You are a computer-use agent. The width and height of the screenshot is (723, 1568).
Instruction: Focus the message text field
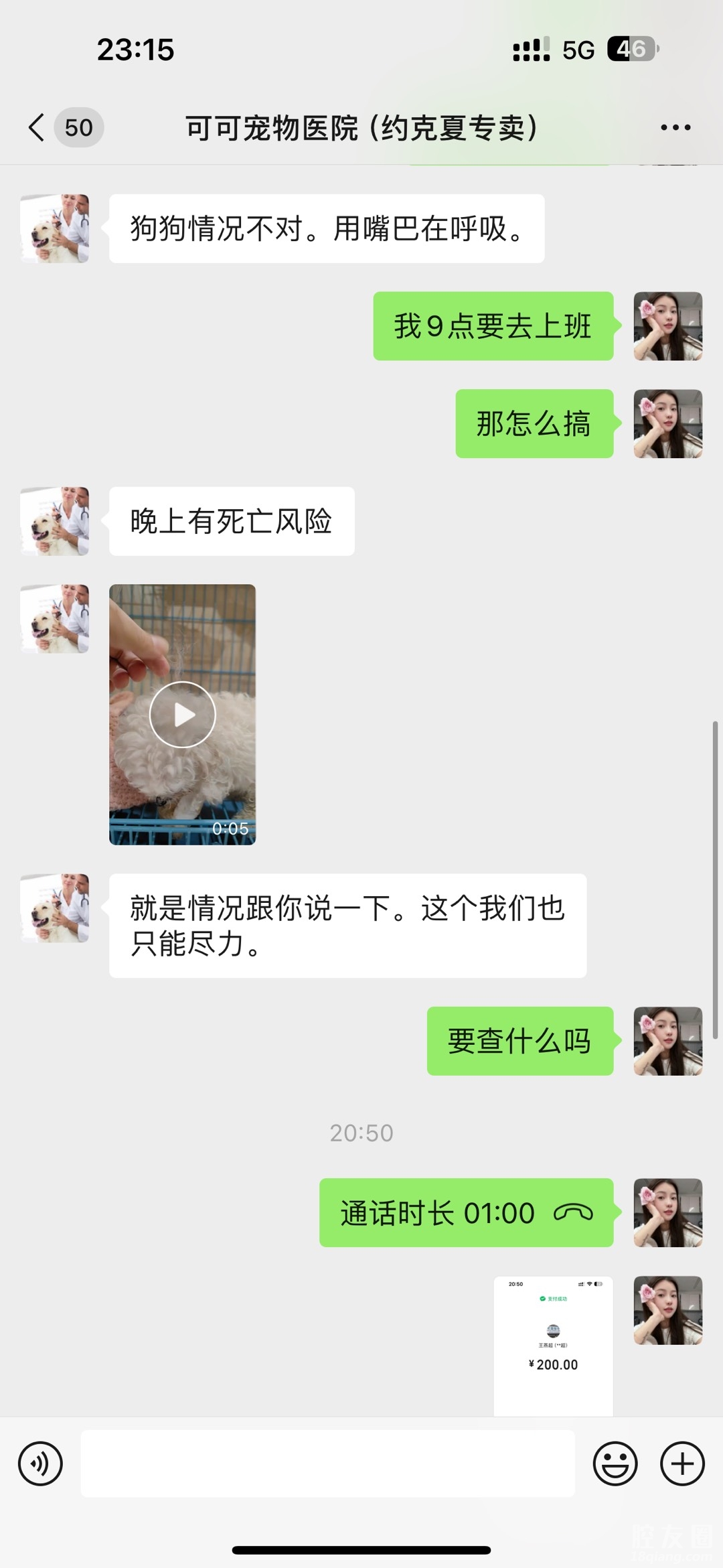[x=327, y=1464]
